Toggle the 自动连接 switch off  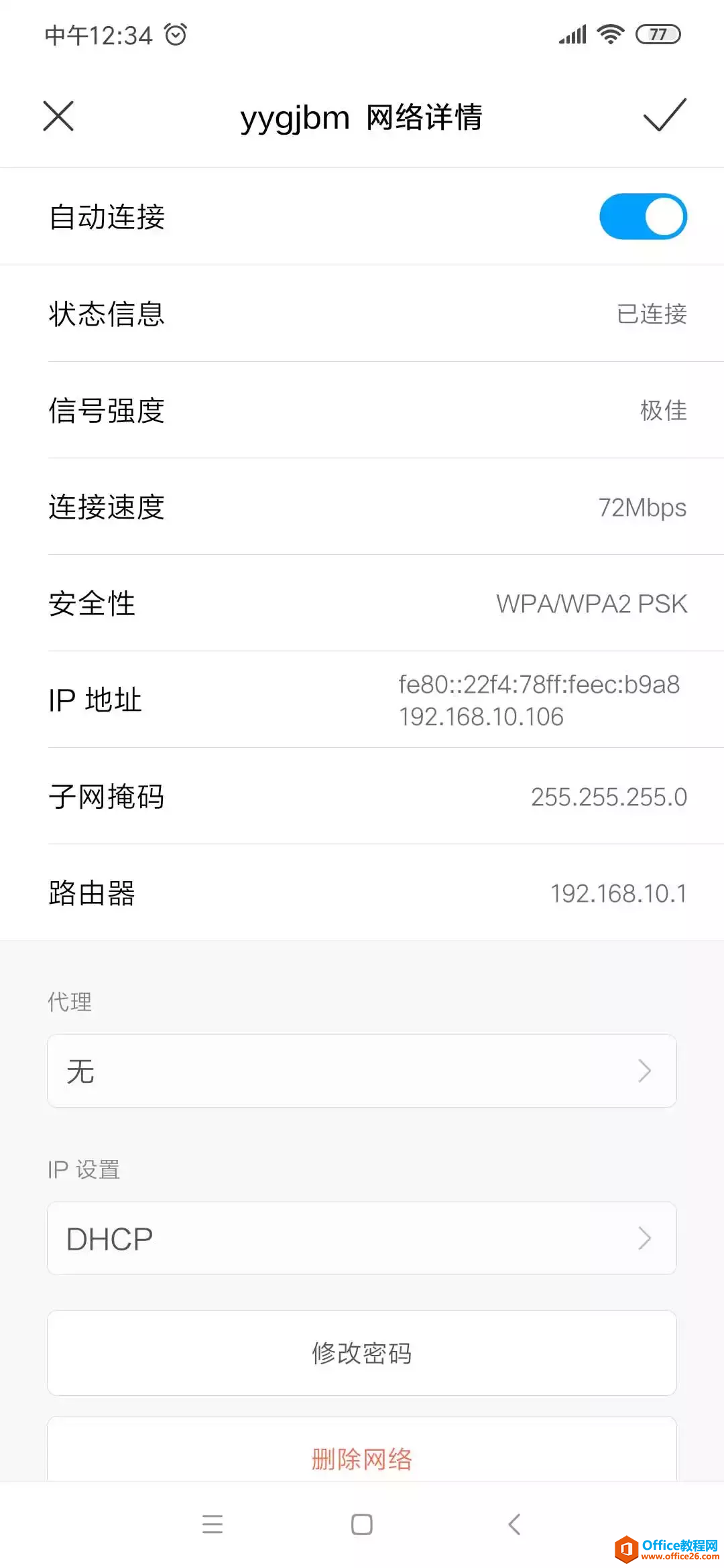click(643, 216)
